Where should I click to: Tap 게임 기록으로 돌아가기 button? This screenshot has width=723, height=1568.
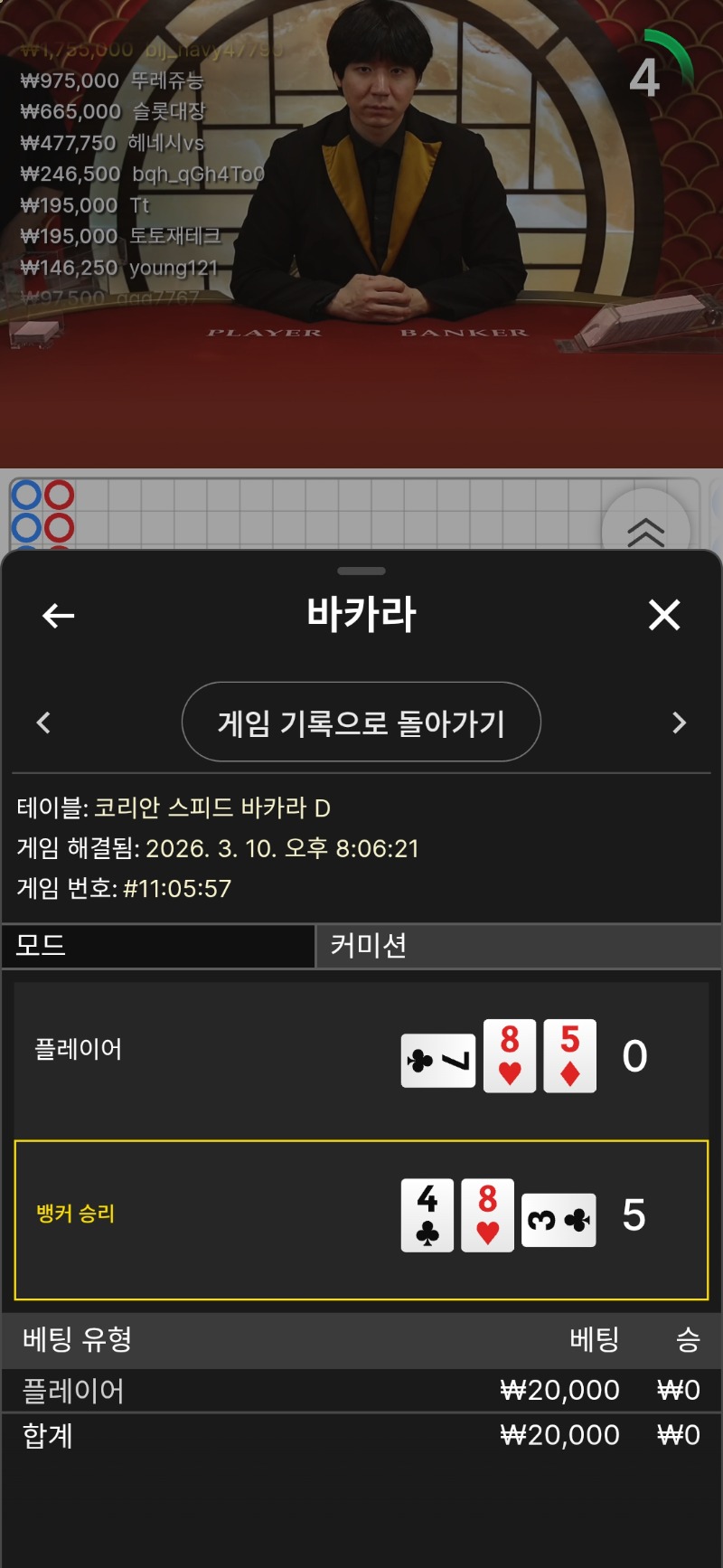click(361, 723)
